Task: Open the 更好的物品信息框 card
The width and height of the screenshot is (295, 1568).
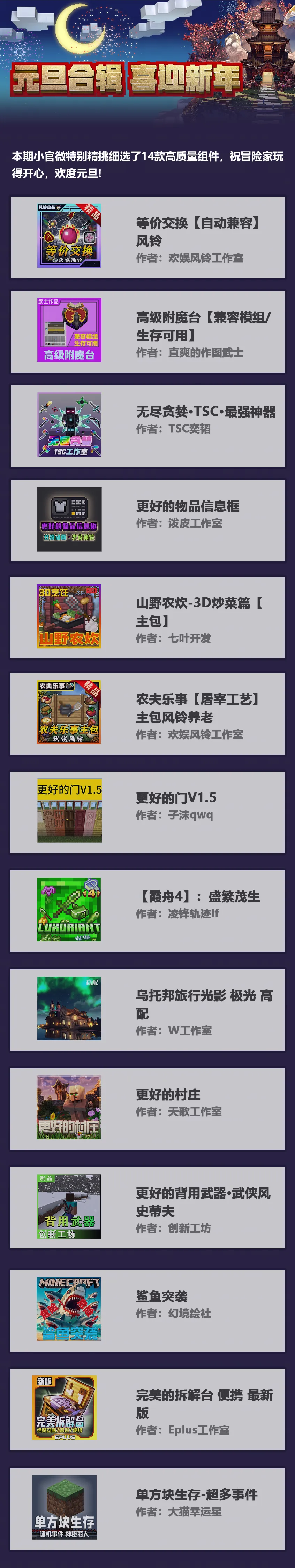Action: click(x=147, y=520)
